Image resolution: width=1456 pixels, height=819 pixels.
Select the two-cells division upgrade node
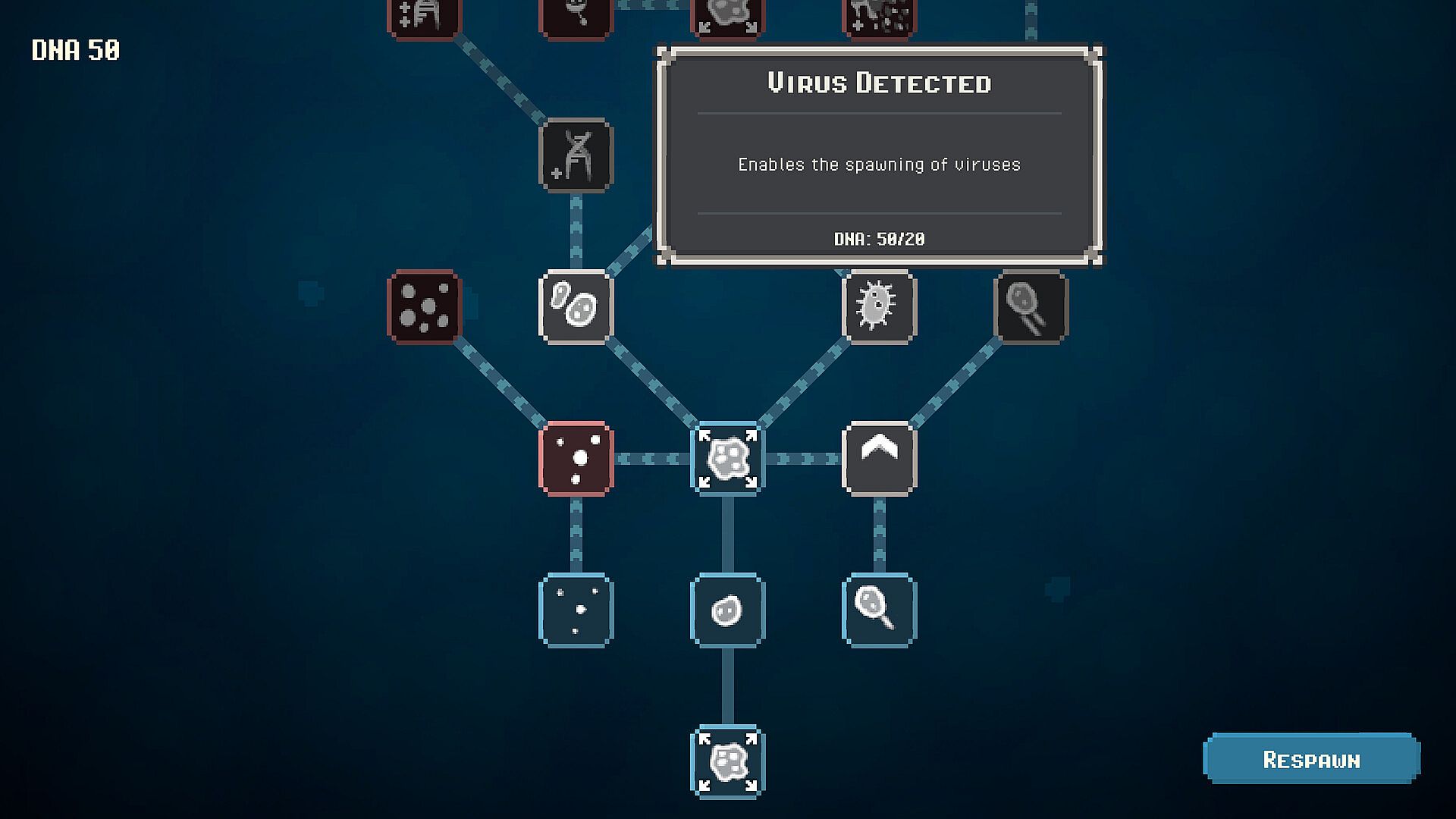click(x=576, y=306)
